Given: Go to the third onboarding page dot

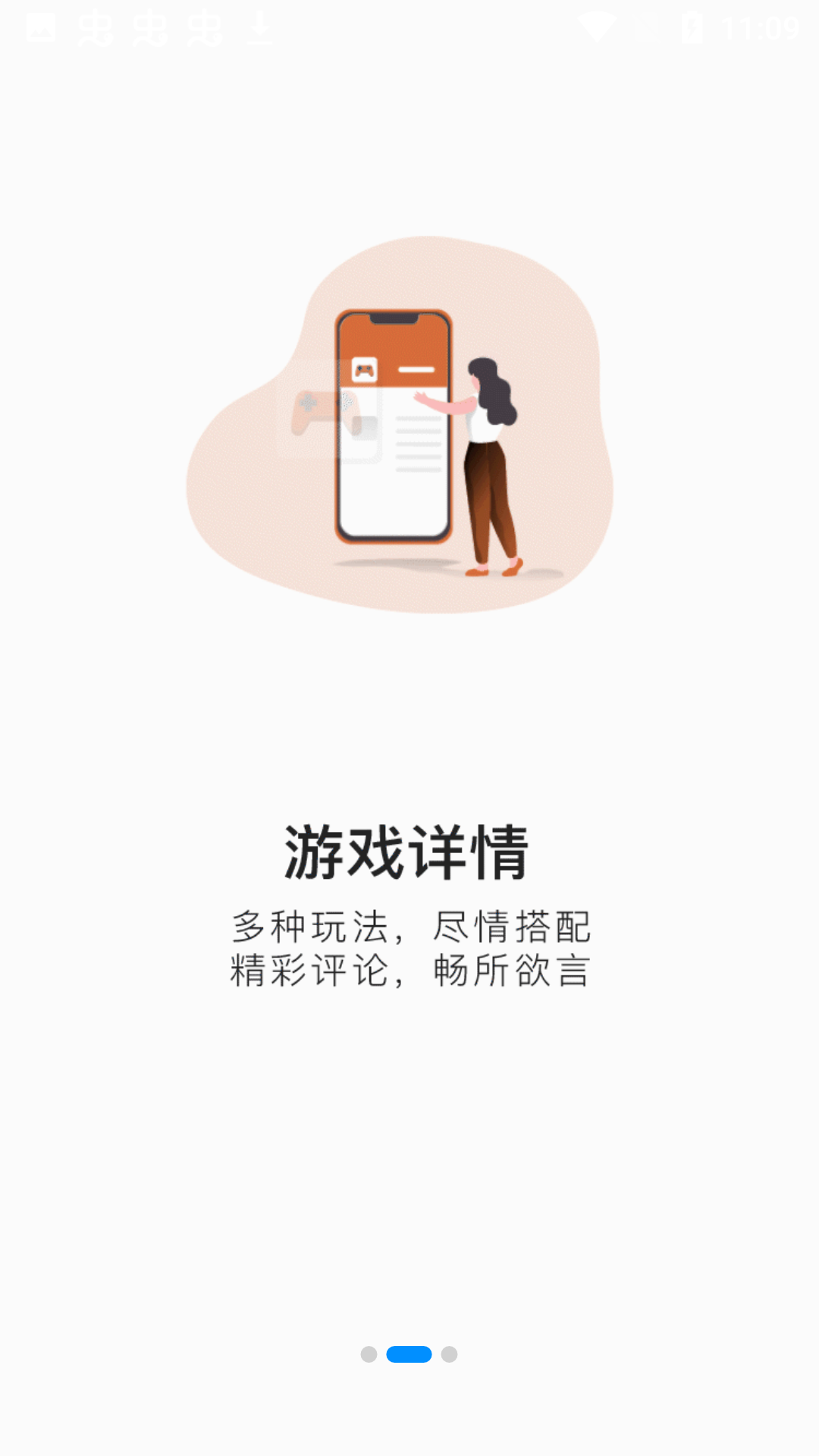Looking at the screenshot, I should coord(449,1354).
